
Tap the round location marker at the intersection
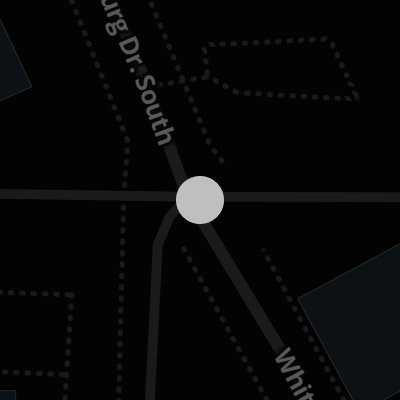pos(200,200)
